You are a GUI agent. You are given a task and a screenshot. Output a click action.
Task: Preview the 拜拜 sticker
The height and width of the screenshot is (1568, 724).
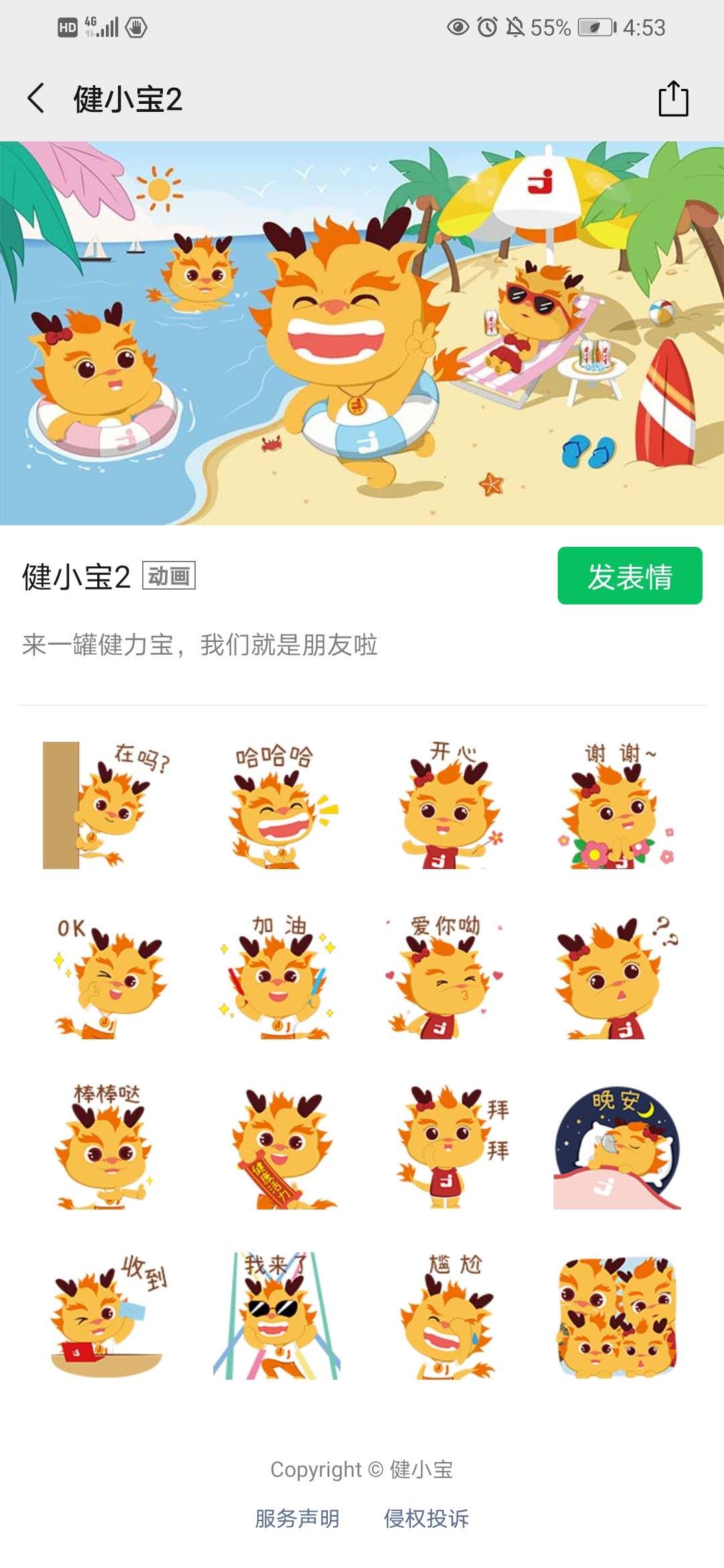tap(447, 1146)
